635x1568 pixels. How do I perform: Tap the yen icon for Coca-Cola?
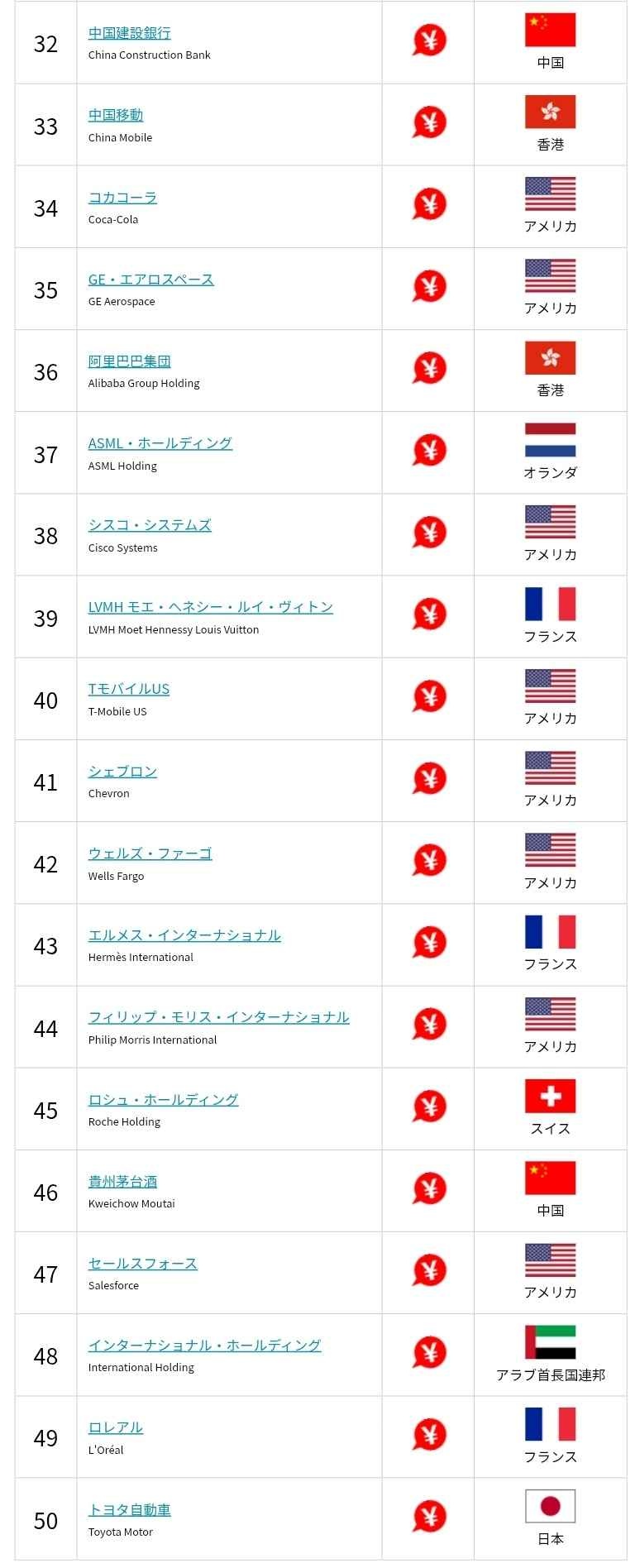coord(429,204)
